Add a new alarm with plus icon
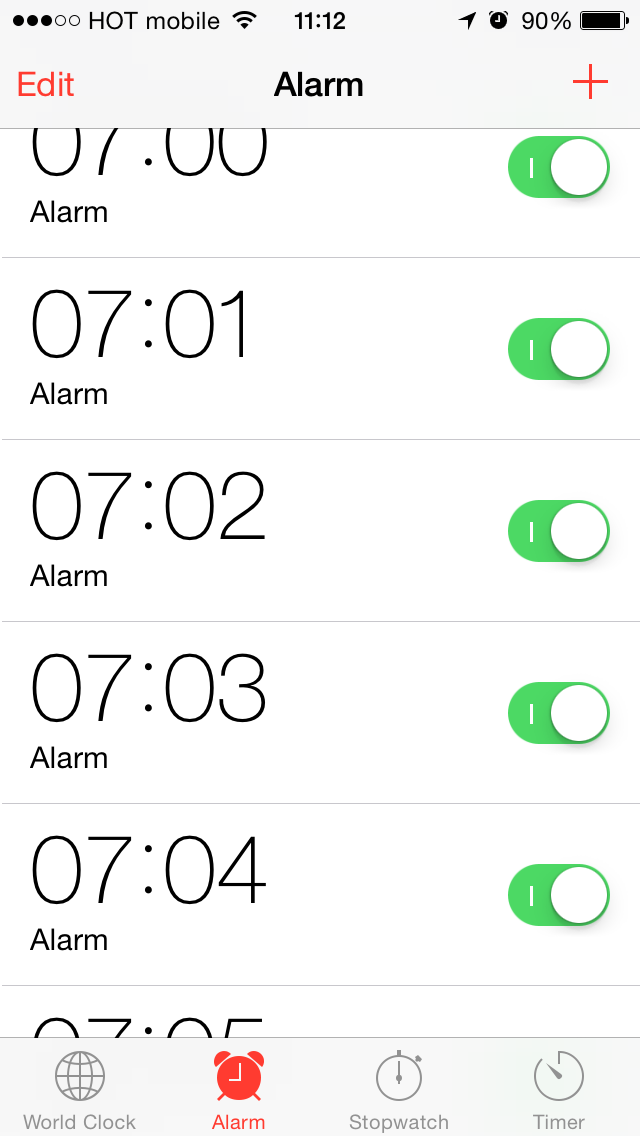 [x=590, y=83]
